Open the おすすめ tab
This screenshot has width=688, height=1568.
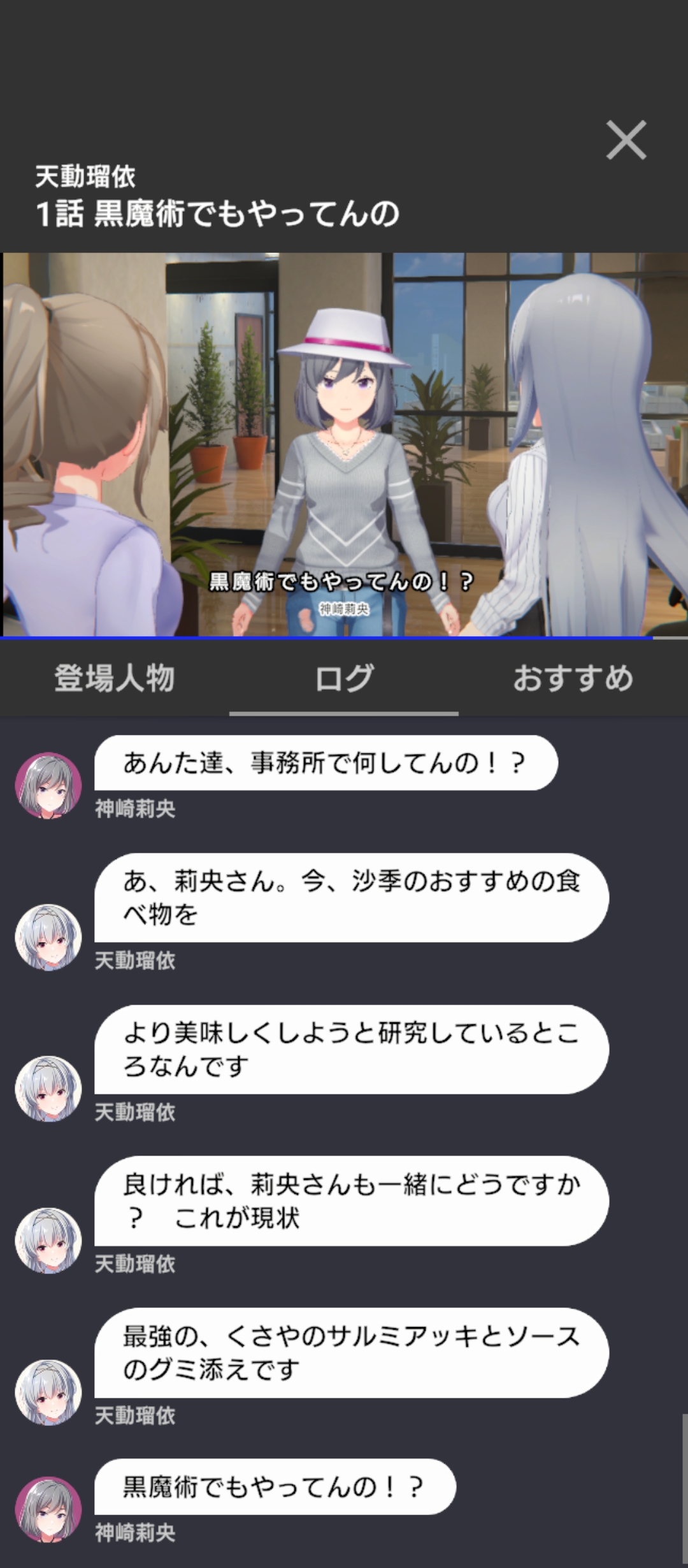[x=573, y=678]
